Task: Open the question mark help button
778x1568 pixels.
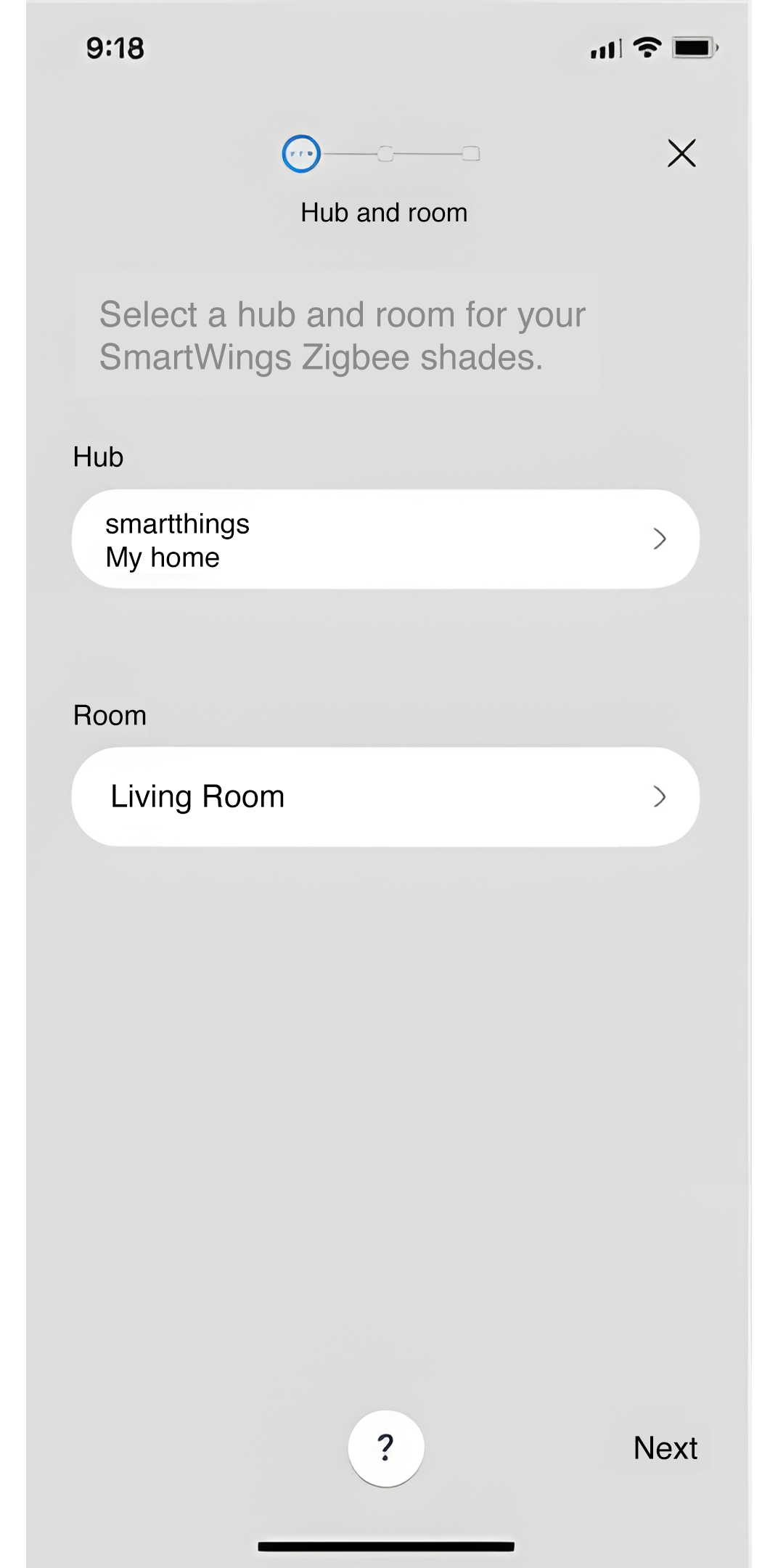Action: pos(386,1448)
